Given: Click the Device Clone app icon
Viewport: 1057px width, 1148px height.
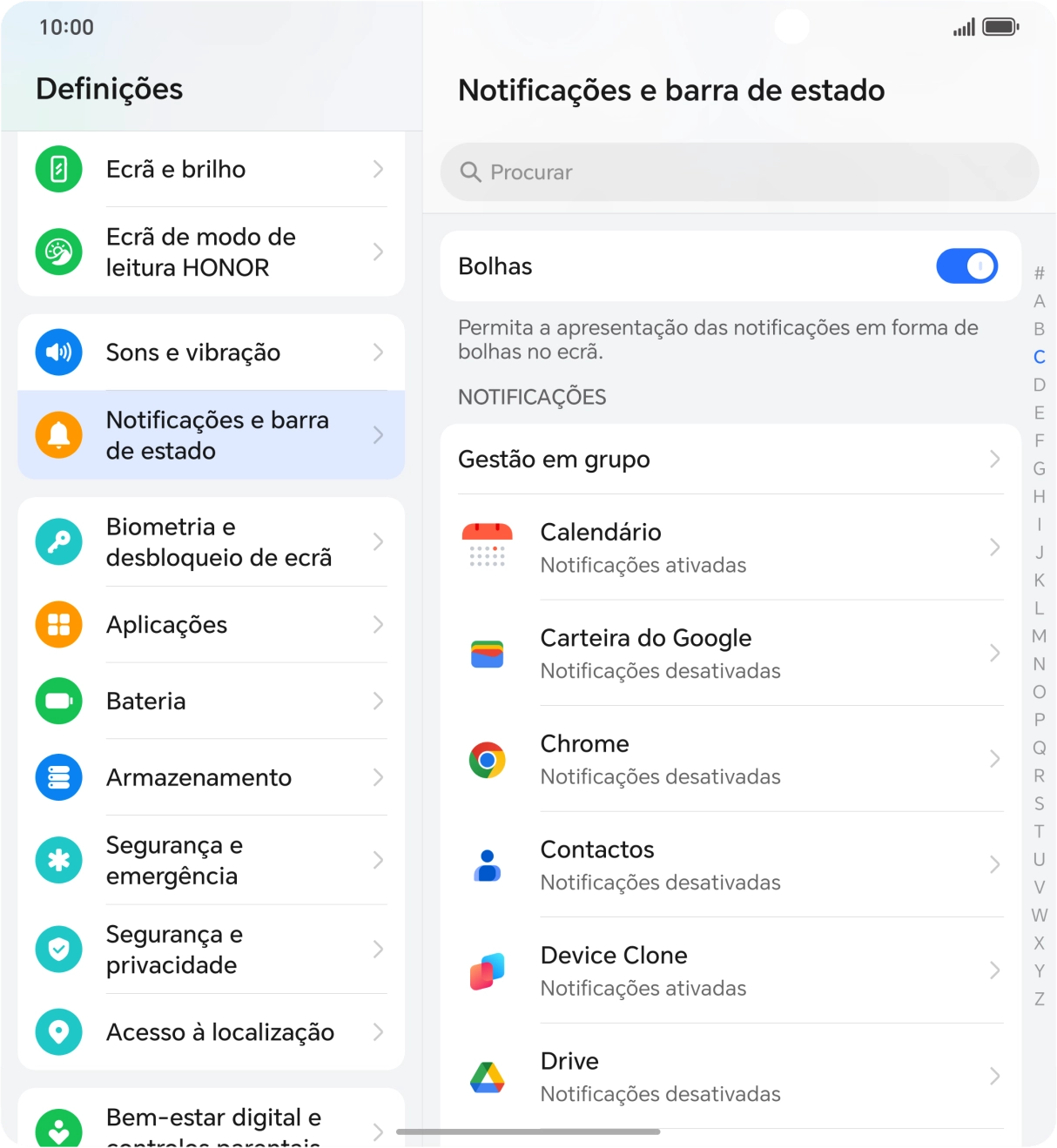Looking at the screenshot, I should click(x=487, y=970).
